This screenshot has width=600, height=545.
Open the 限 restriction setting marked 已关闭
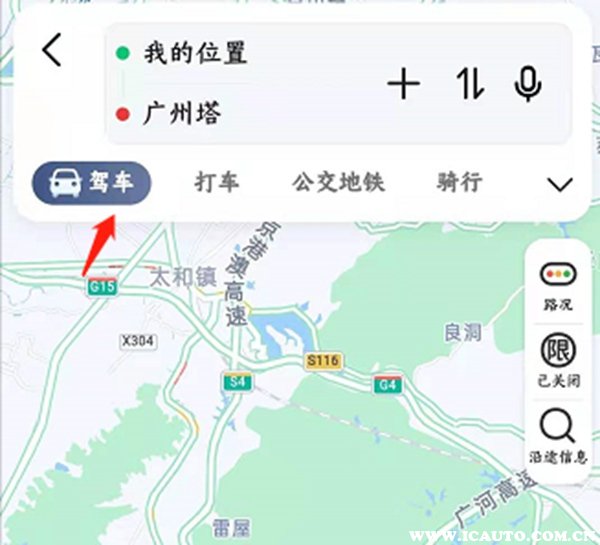point(558,361)
